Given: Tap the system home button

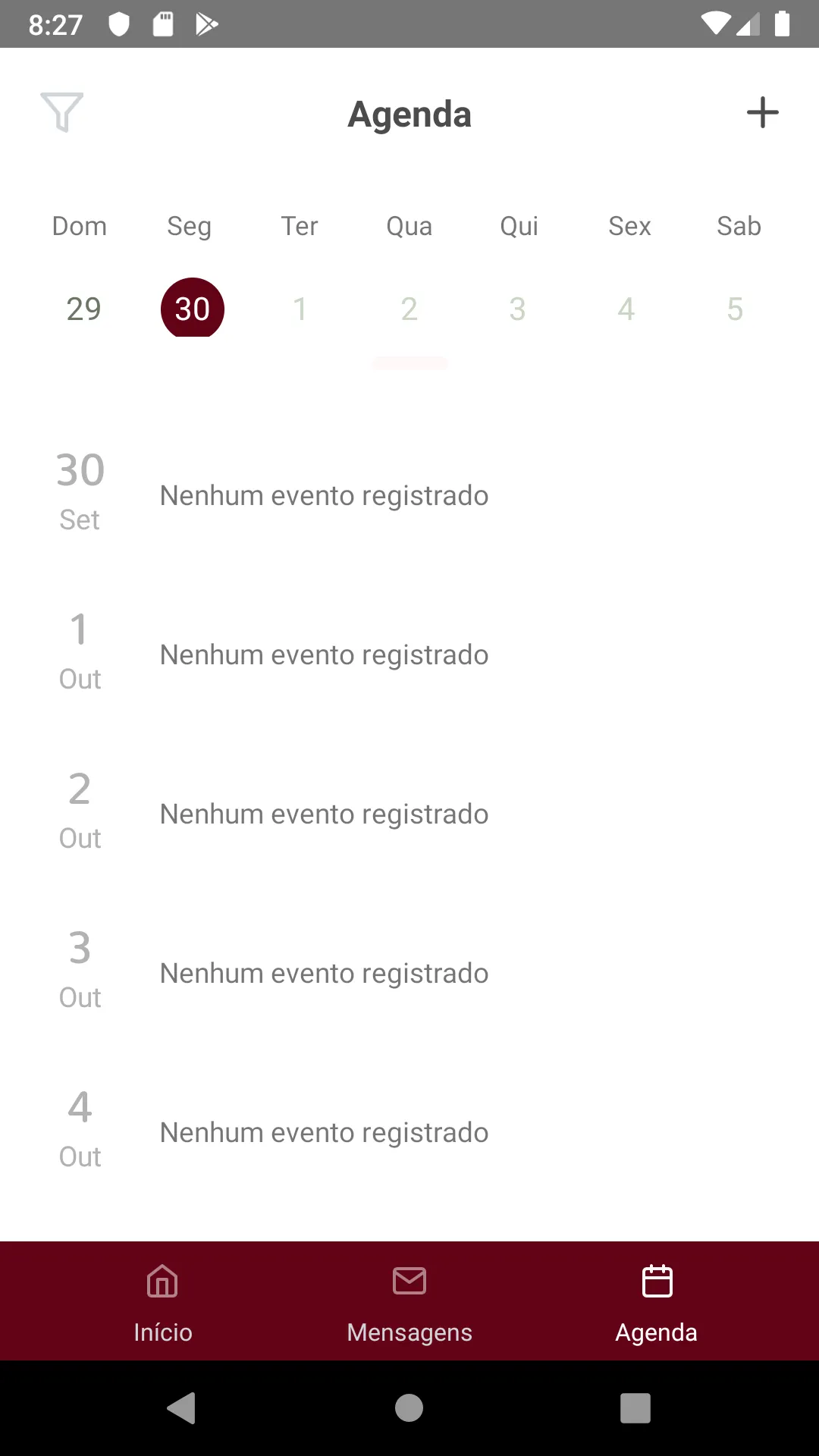Looking at the screenshot, I should point(409,1408).
